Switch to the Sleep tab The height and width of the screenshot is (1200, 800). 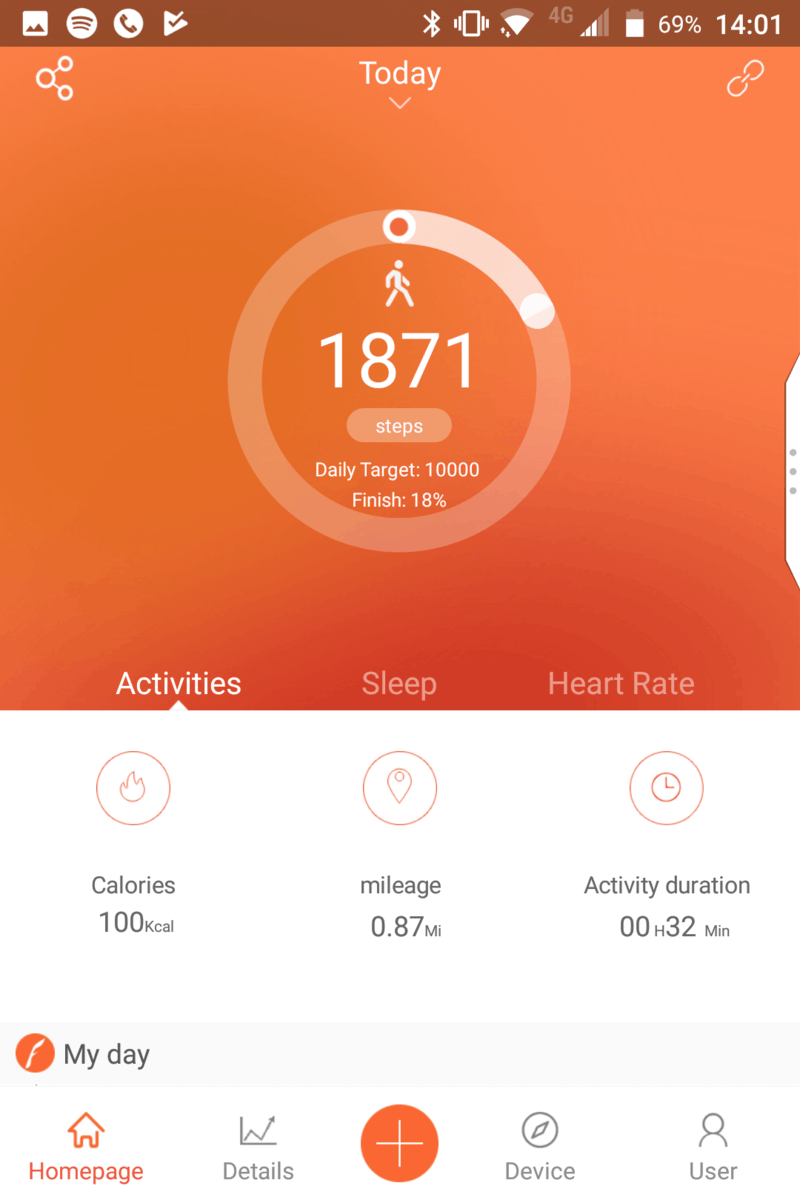pos(399,684)
